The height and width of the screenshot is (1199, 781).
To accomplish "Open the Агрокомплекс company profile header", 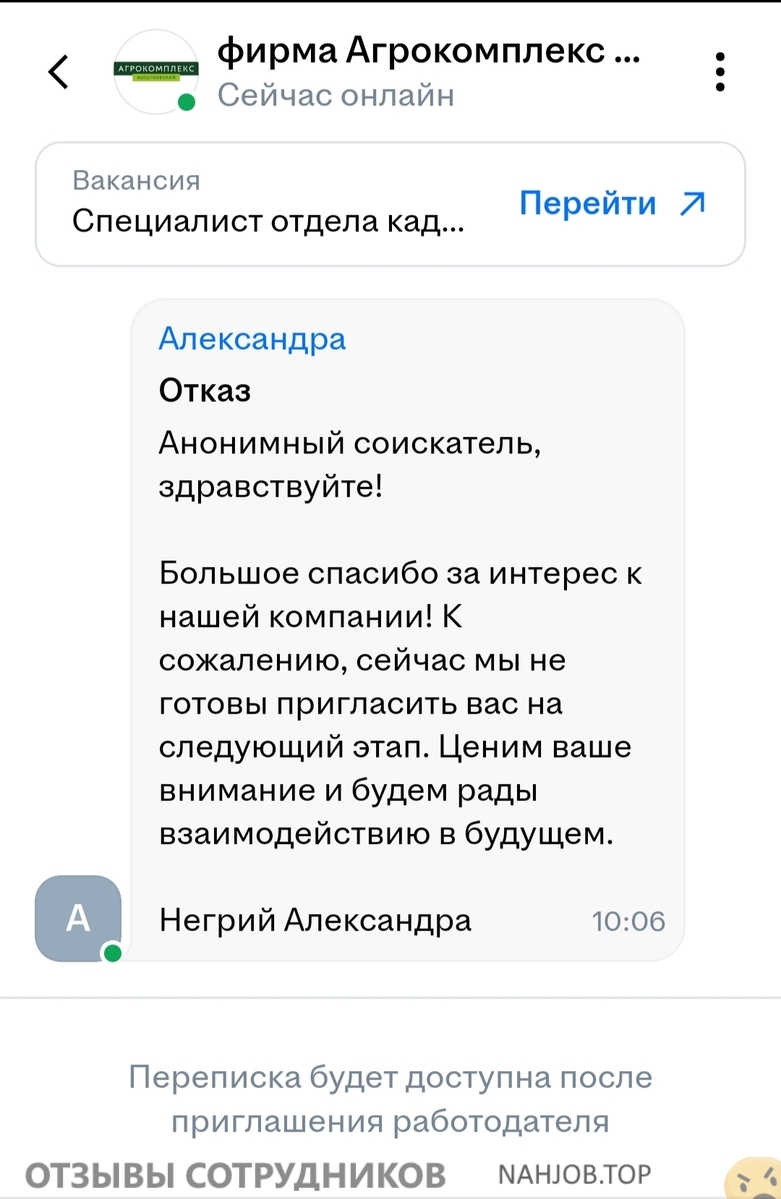I will click(x=428, y=50).
